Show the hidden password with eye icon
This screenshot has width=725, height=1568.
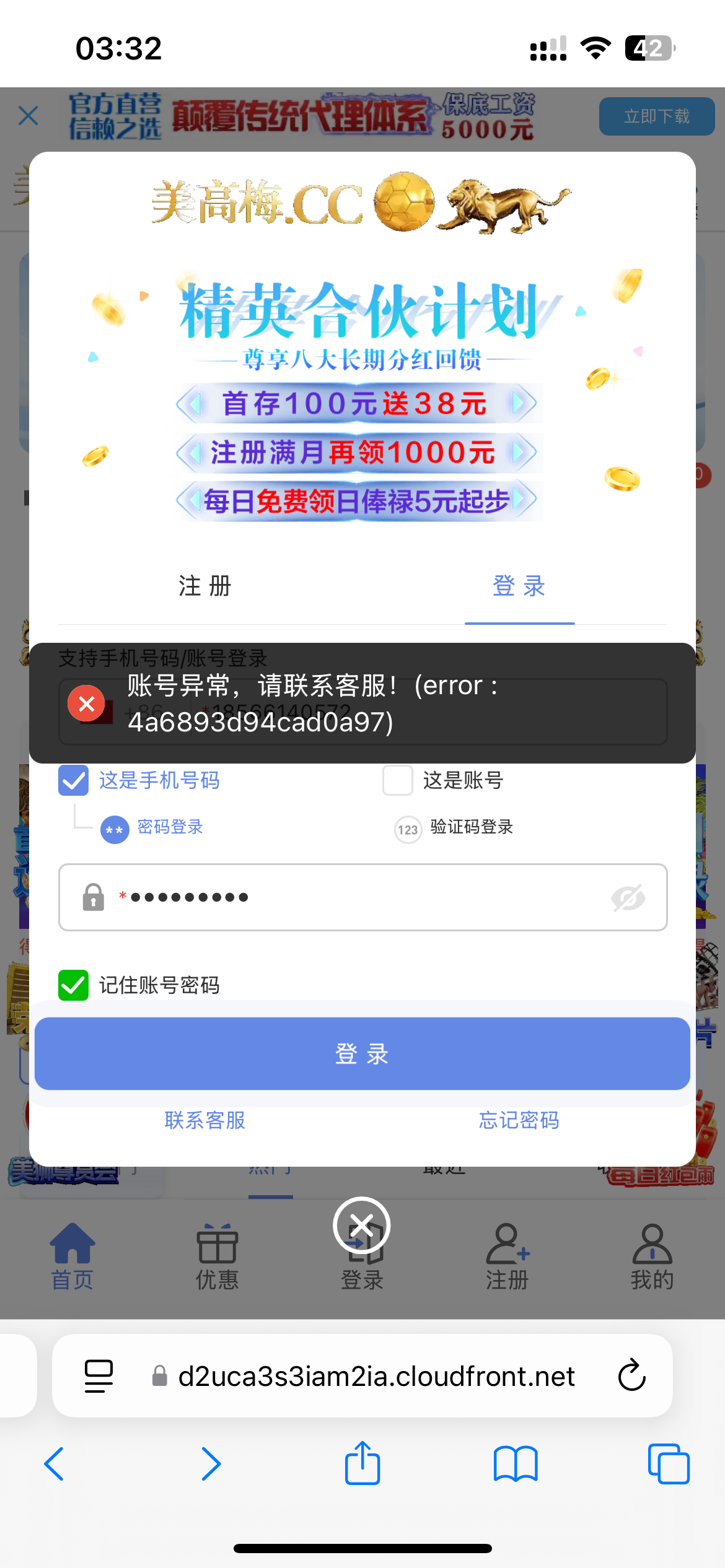point(628,898)
